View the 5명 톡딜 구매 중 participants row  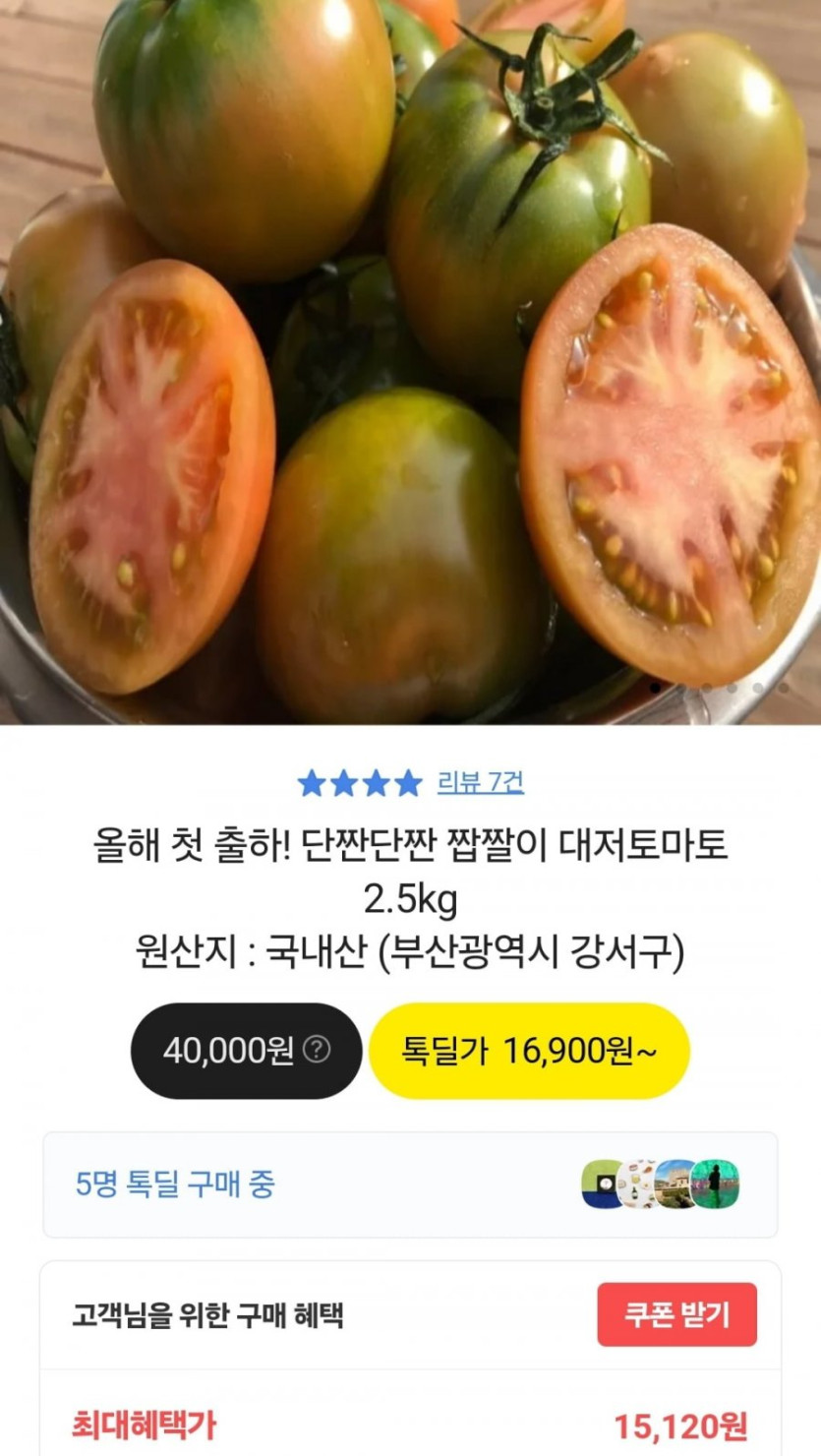click(x=410, y=1184)
